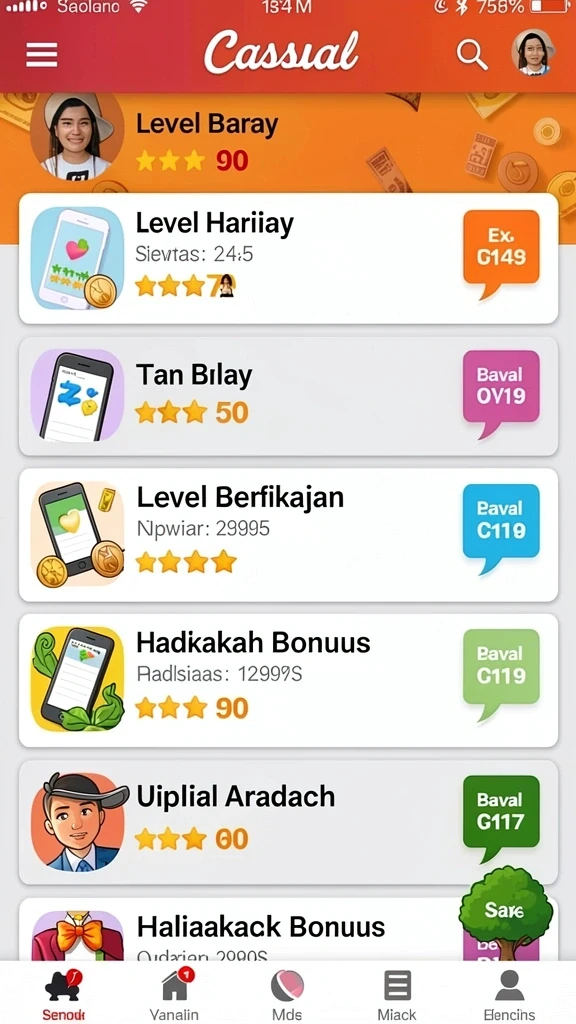Image resolution: width=576 pixels, height=1024 pixels.
Task: Open the Hadkakah Bonuus card
Action: pyautogui.click(x=288, y=680)
